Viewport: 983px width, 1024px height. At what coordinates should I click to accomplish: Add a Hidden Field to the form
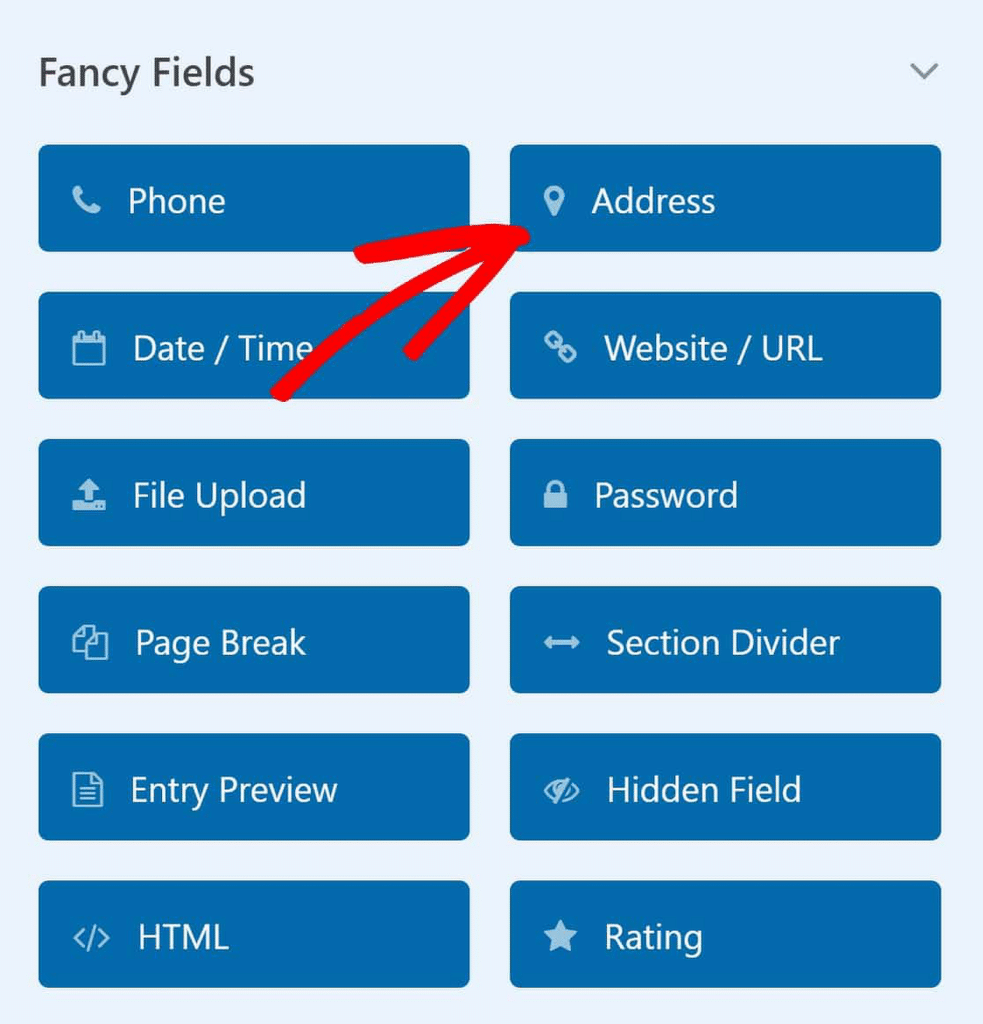click(725, 787)
